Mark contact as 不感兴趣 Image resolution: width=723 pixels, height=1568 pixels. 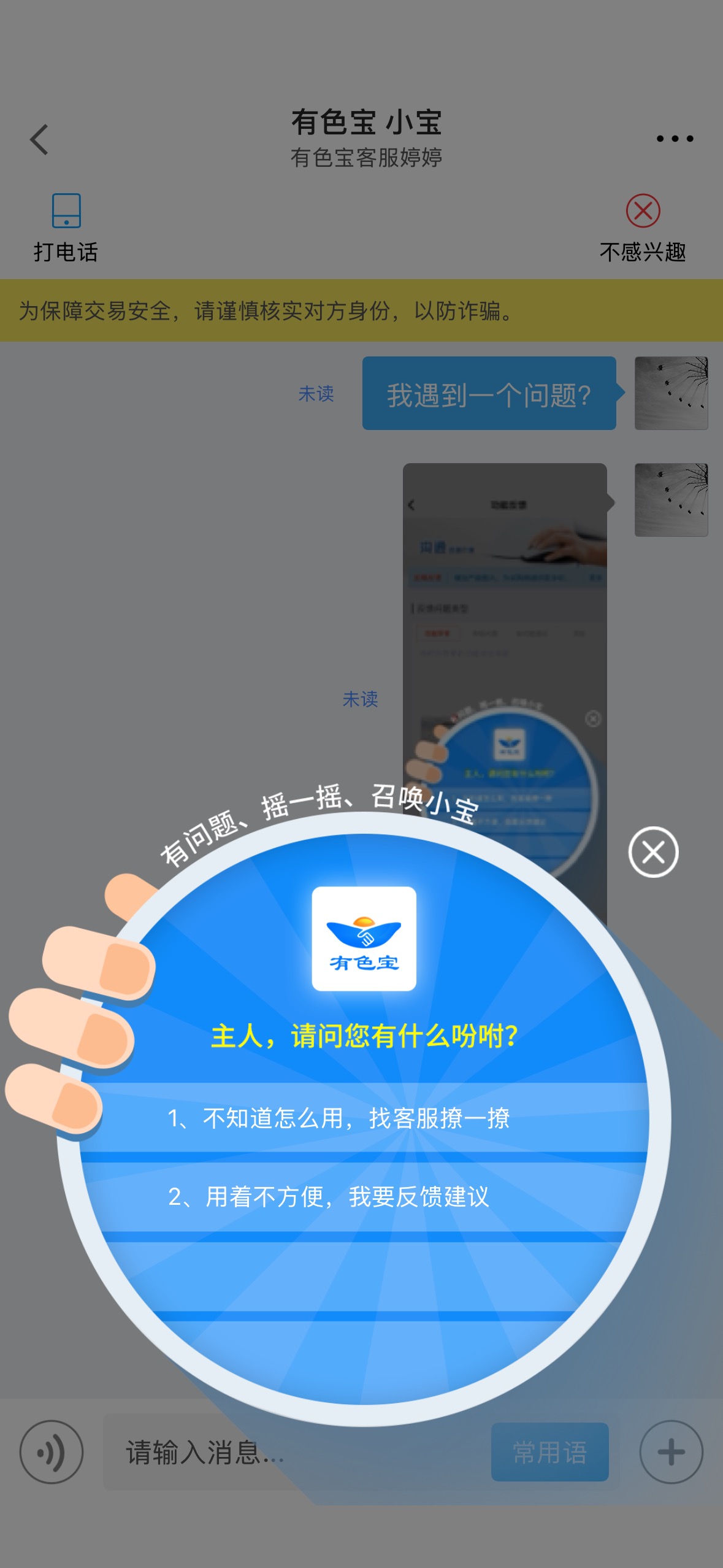(x=643, y=228)
